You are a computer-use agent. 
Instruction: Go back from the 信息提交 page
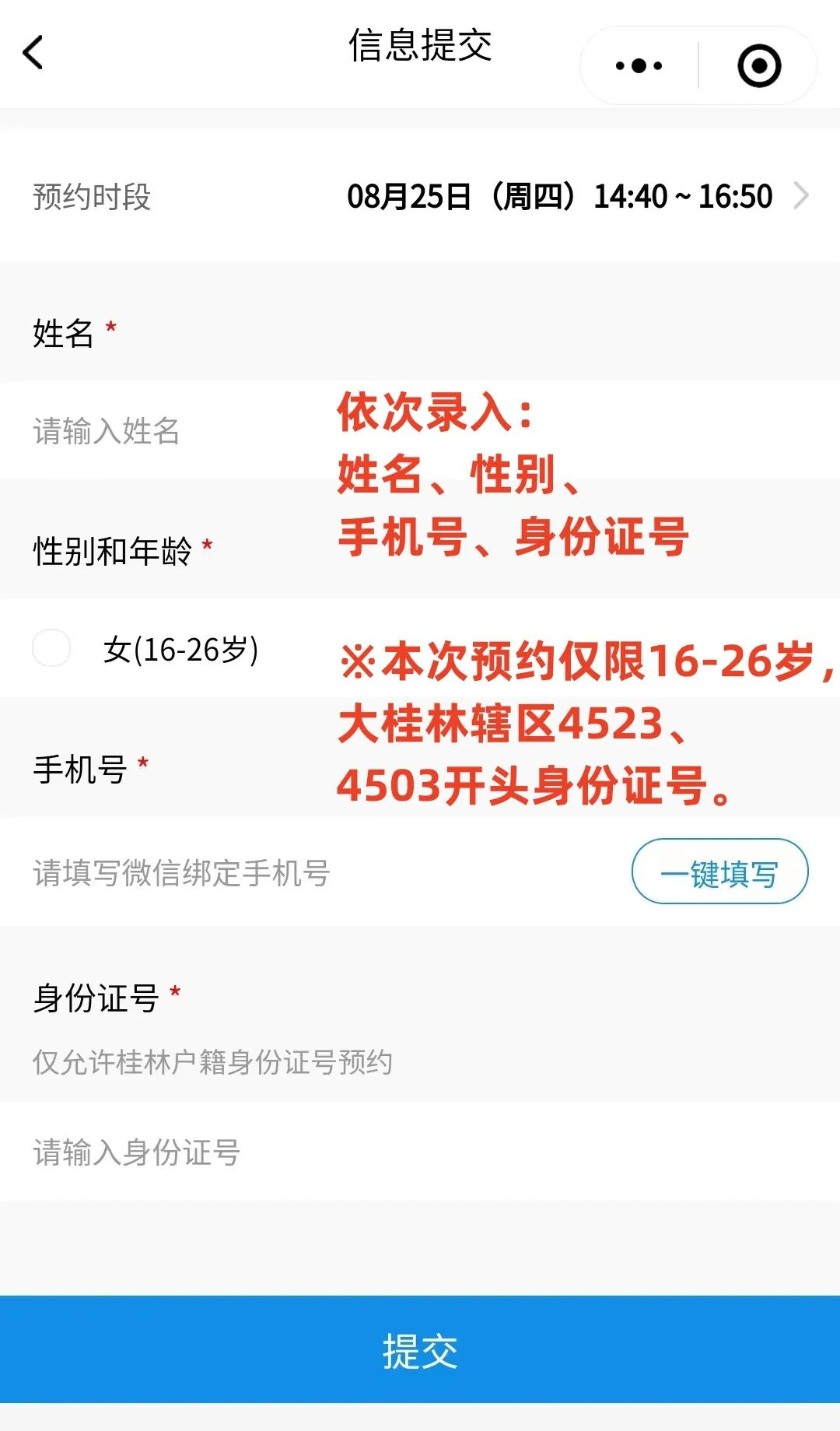(33, 53)
